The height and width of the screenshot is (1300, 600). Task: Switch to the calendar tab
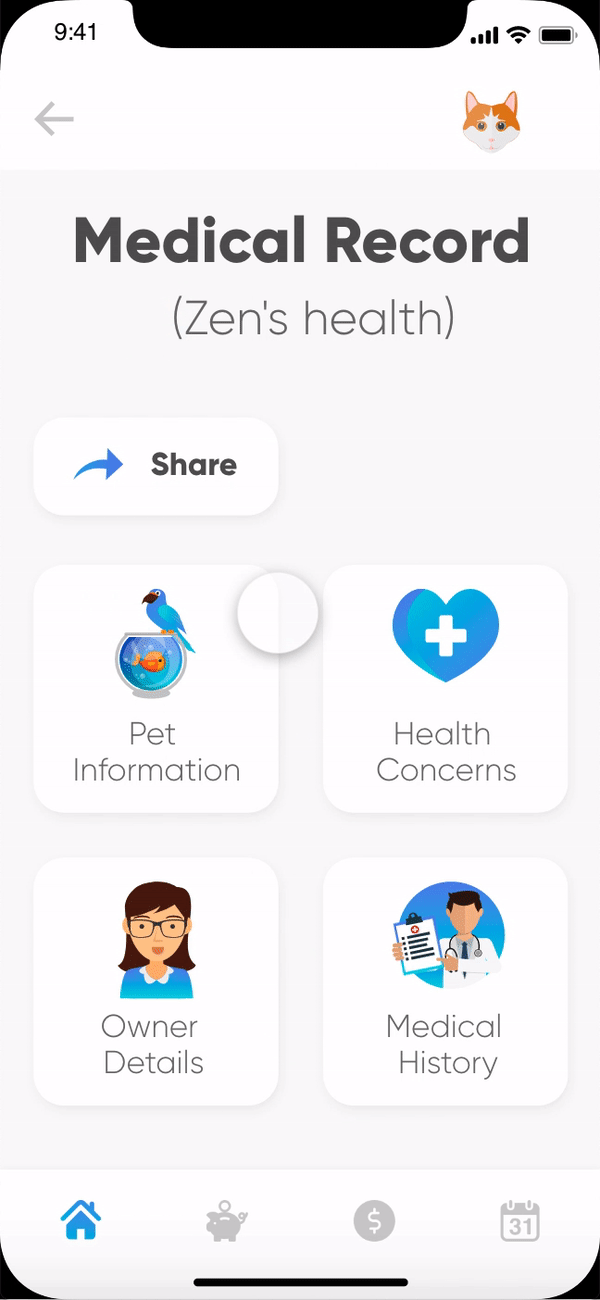[x=520, y=1221]
